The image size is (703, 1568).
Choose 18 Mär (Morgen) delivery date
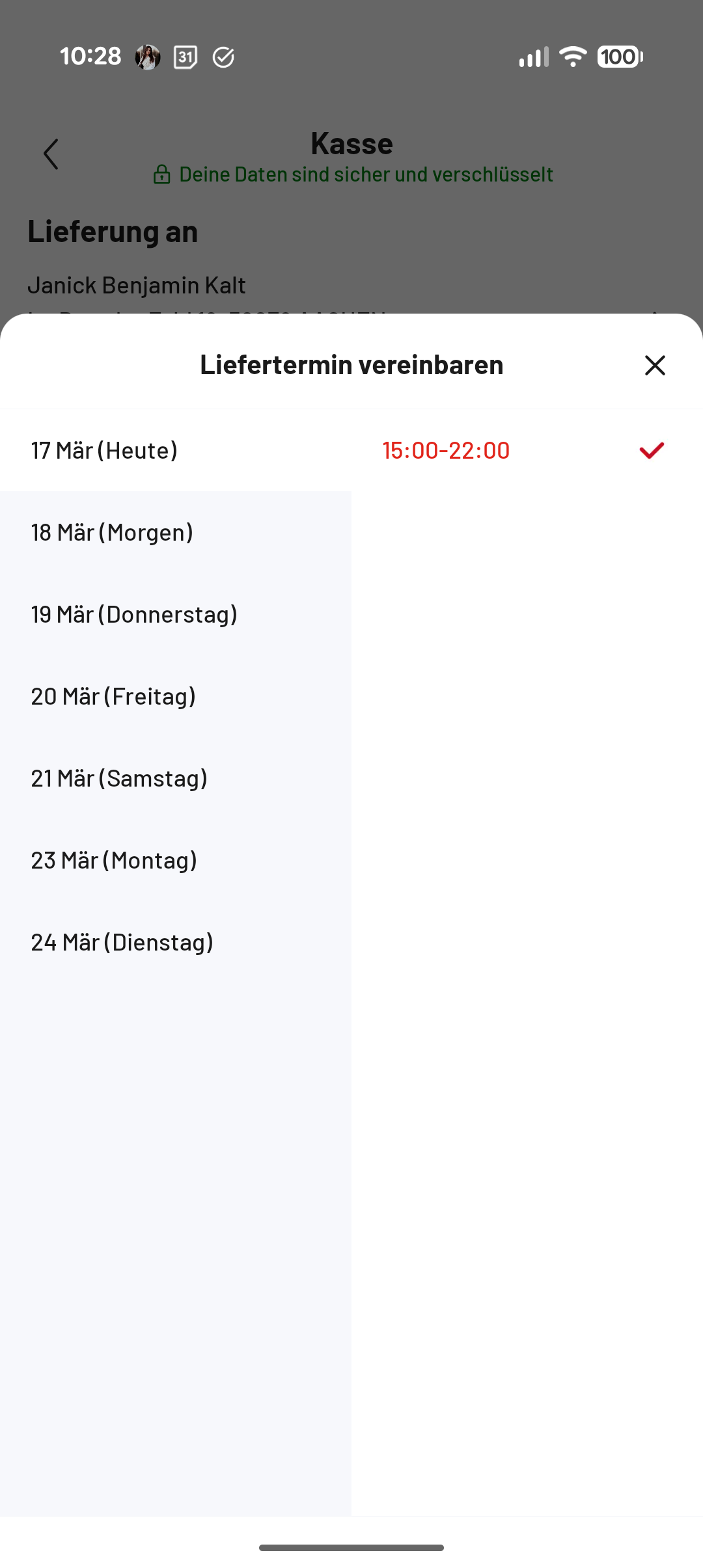click(112, 532)
